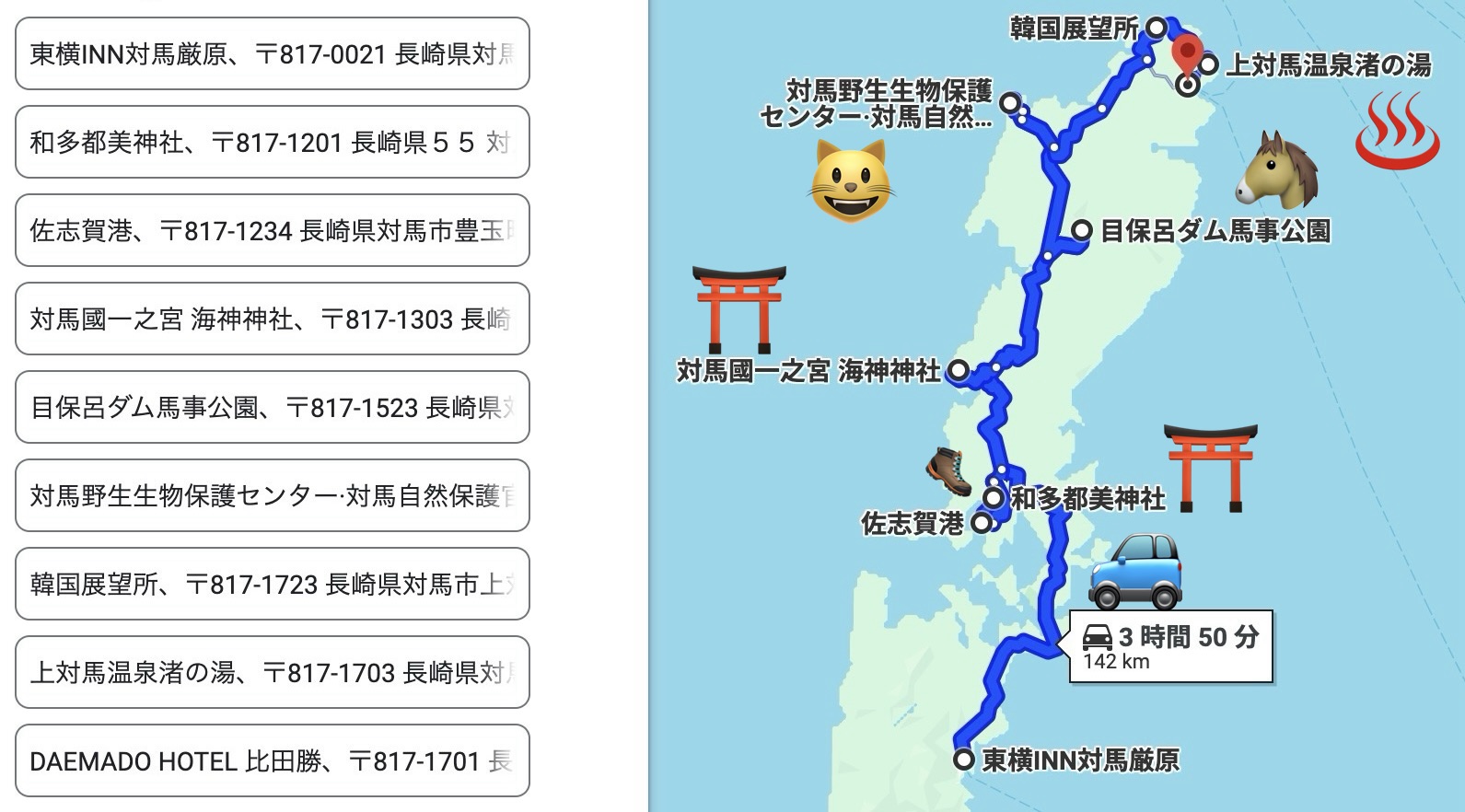The width and height of the screenshot is (1465, 812).
Task: Tap the 対馬野生生物保護センター waypoint field
Action: pos(272,496)
